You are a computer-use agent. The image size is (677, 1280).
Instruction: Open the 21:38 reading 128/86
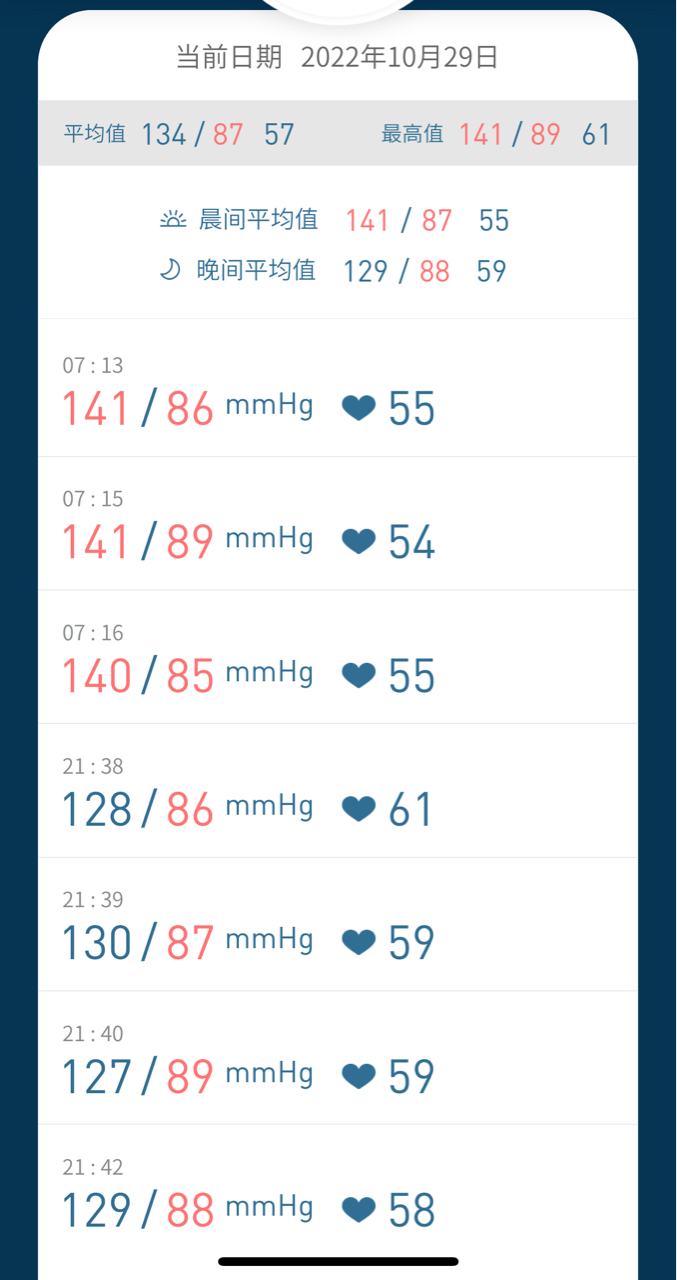click(338, 790)
